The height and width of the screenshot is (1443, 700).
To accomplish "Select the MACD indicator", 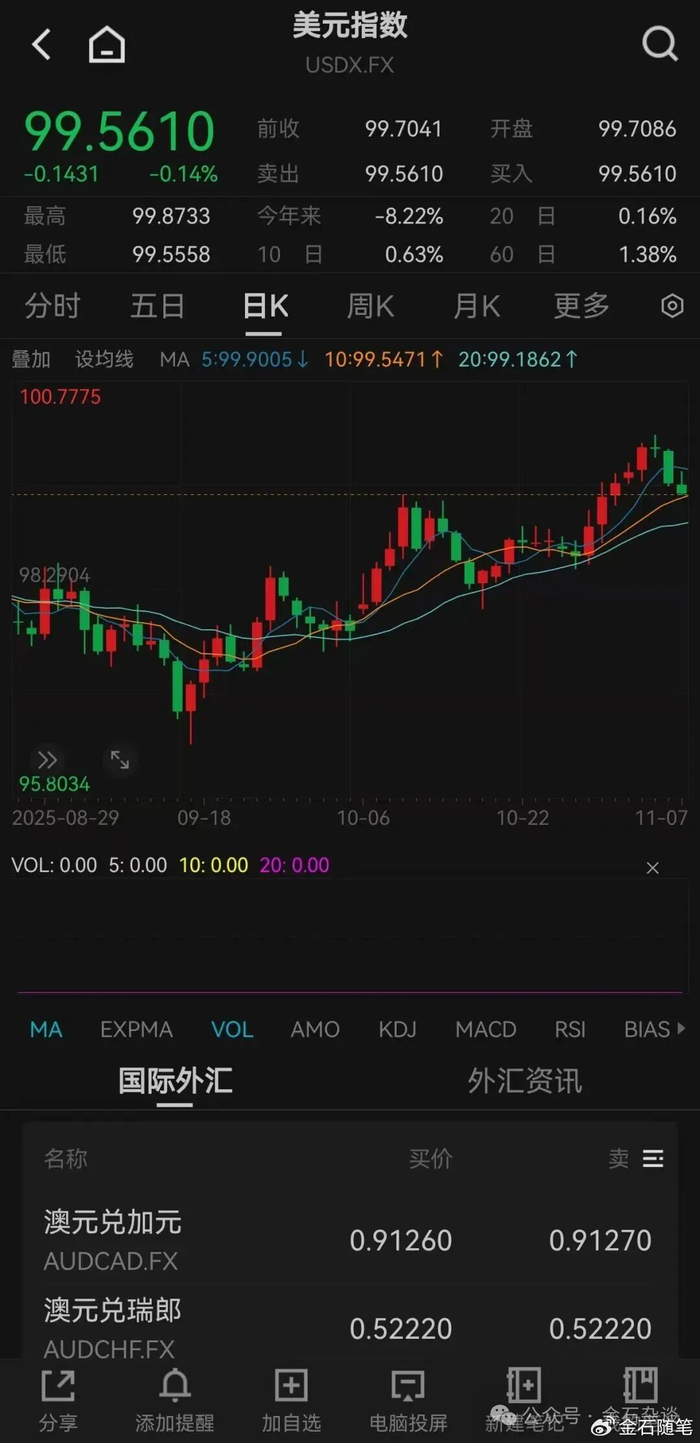I will 485,1029.
